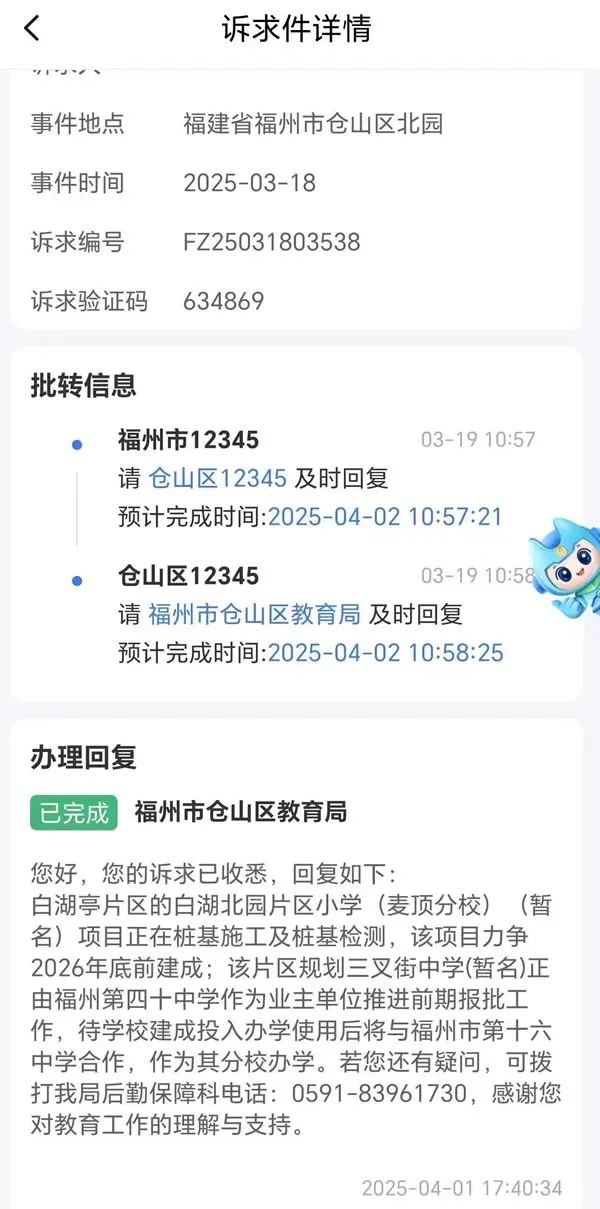
Task: Open the 福州市仓山区教育局 link
Action: pyautogui.click(x=254, y=614)
